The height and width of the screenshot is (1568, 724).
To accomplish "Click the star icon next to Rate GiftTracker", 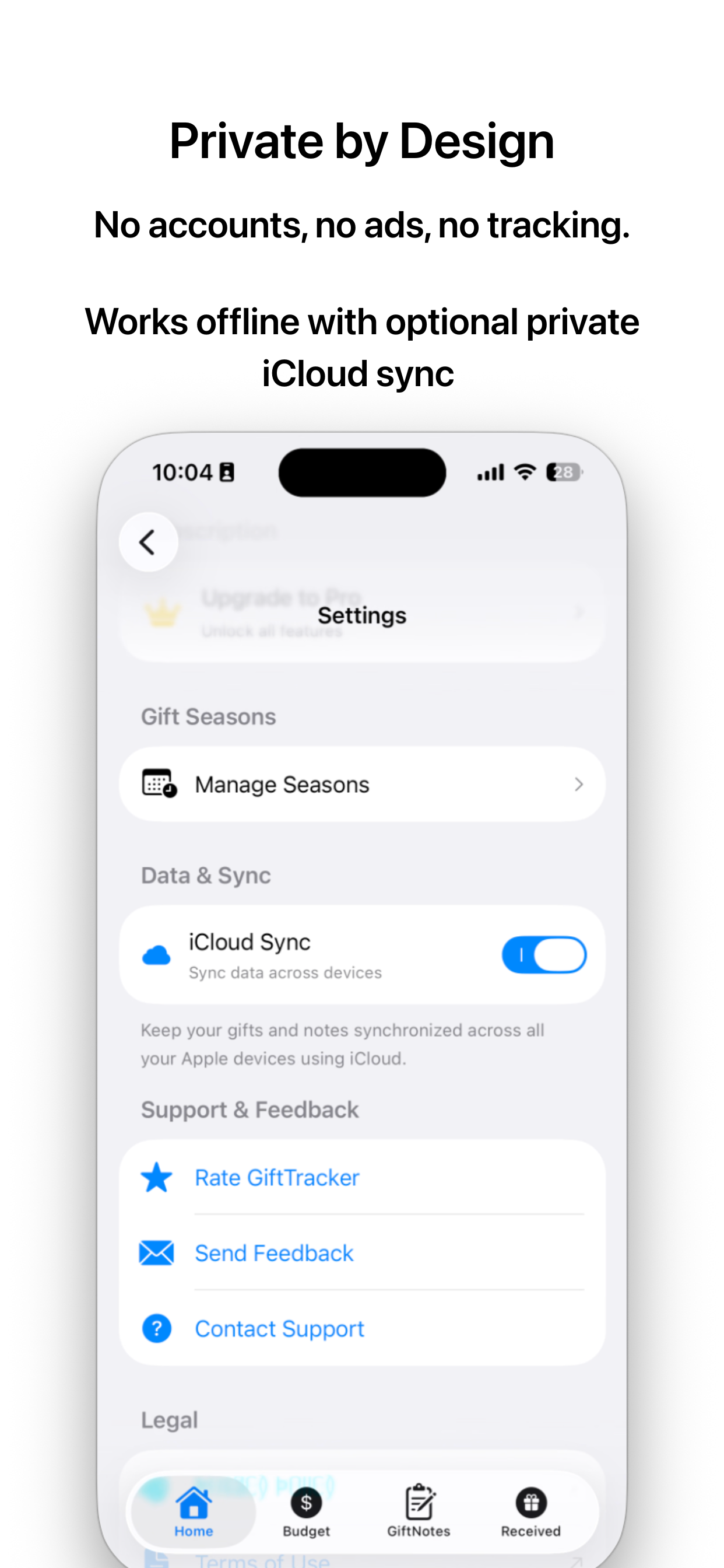I will (x=156, y=1177).
